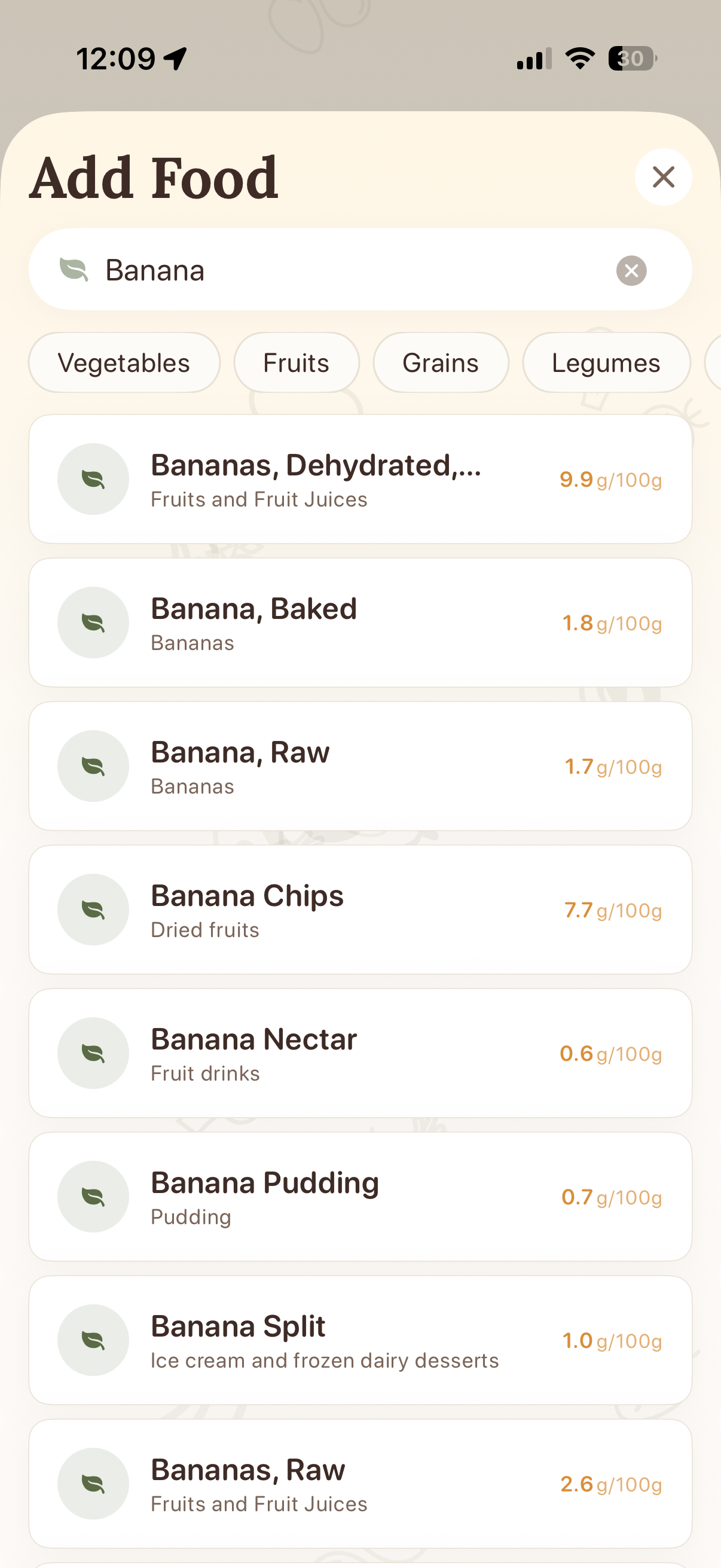721x1568 pixels.
Task: Toggle the Legumes filter chip
Action: point(606,363)
